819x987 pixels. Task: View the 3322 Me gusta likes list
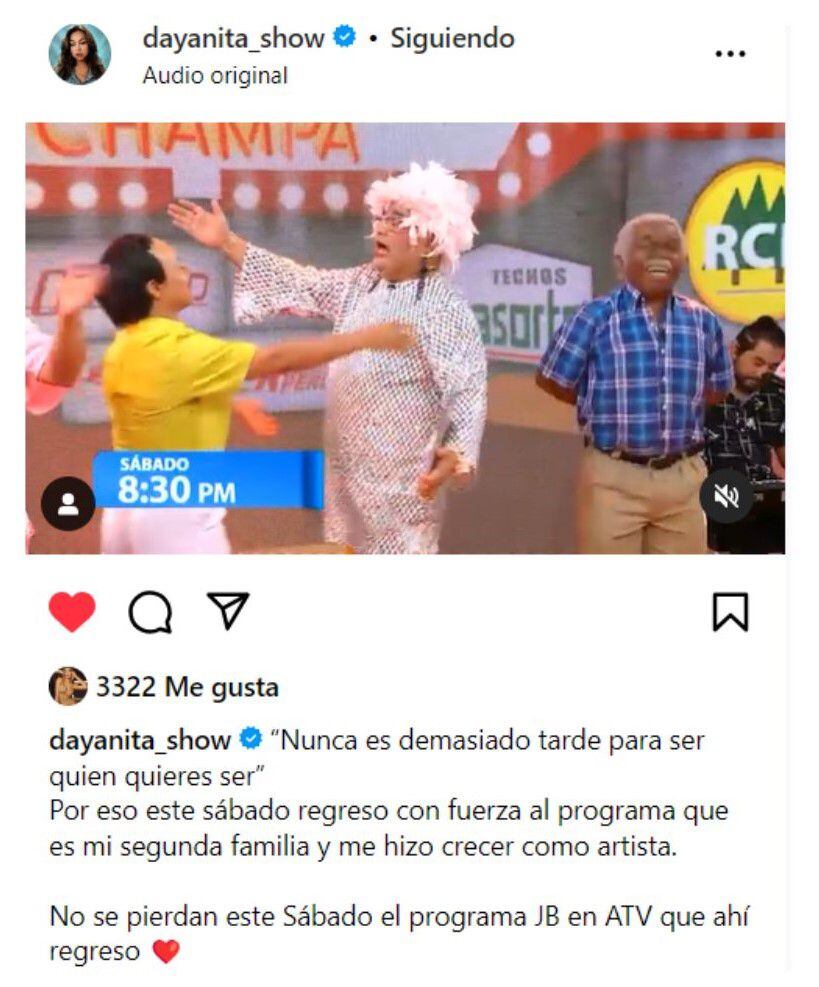(187, 687)
